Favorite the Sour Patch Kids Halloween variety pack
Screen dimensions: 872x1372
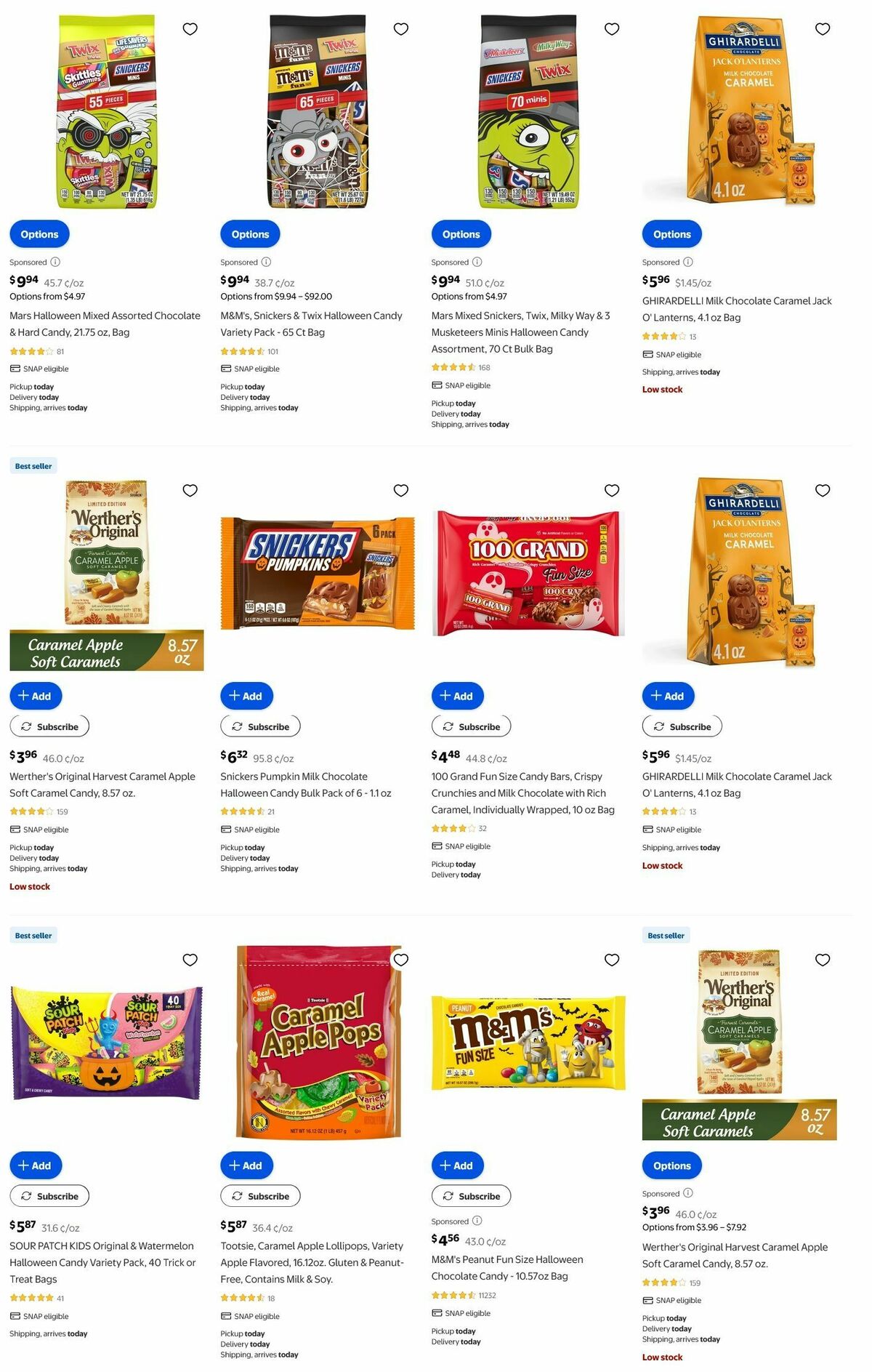pos(190,960)
